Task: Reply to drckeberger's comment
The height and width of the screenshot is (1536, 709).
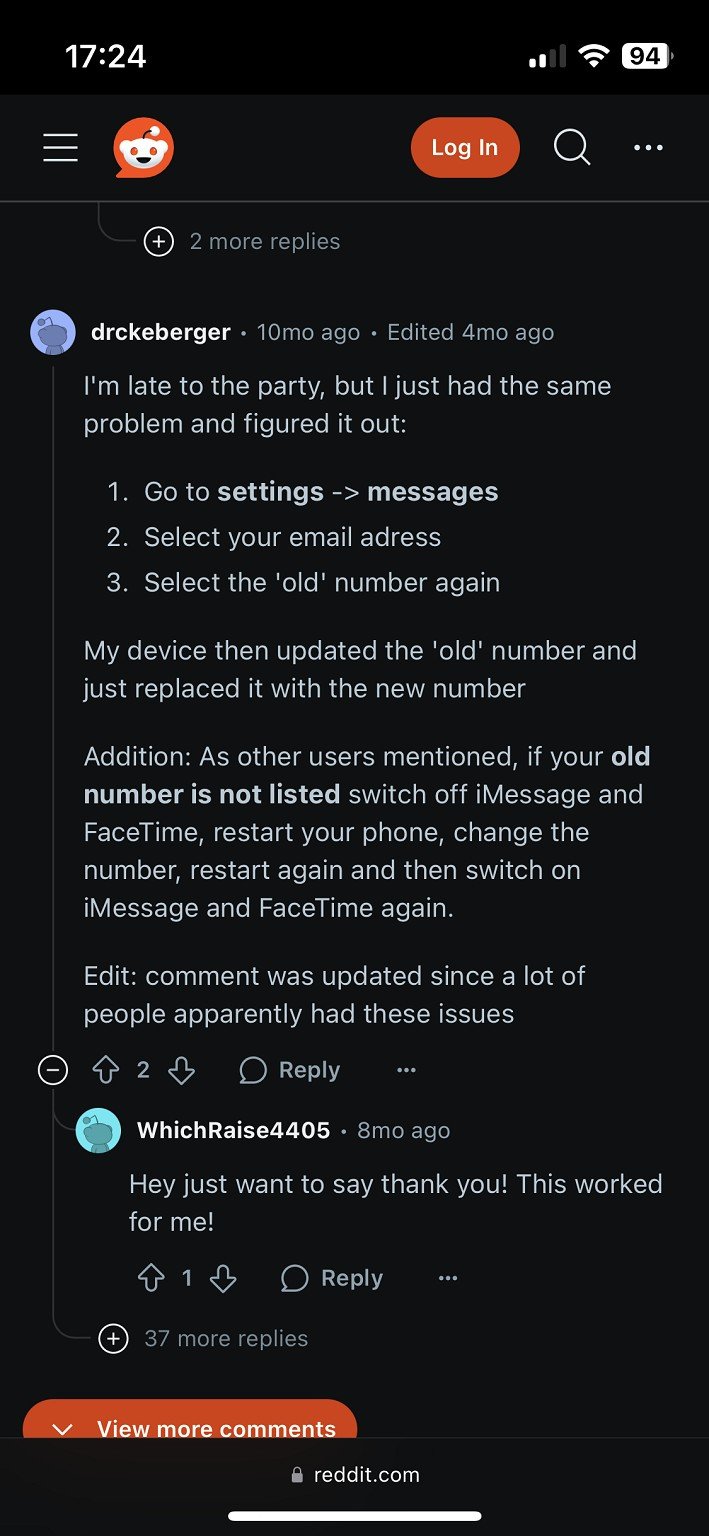Action: [x=290, y=1070]
